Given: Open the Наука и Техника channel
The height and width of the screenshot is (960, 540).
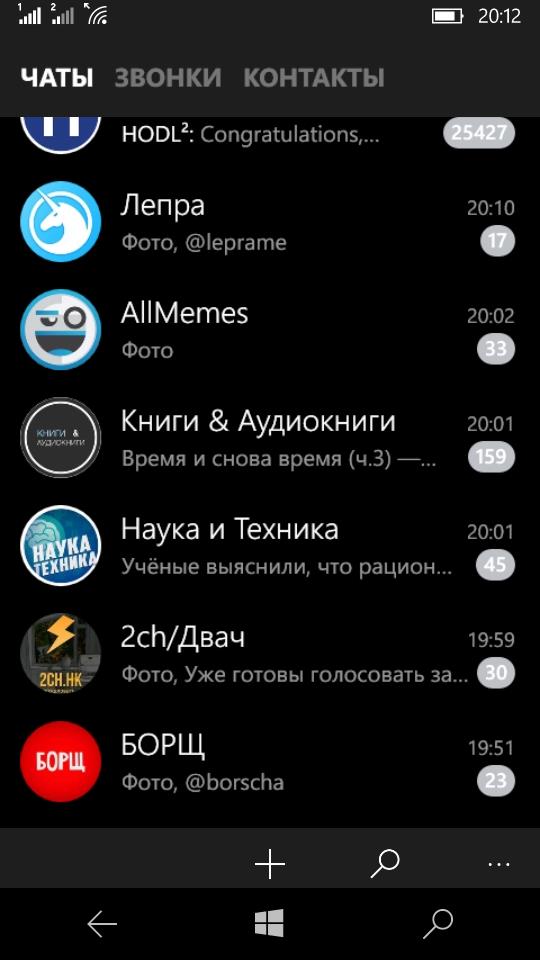Looking at the screenshot, I should (x=270, y=546).
